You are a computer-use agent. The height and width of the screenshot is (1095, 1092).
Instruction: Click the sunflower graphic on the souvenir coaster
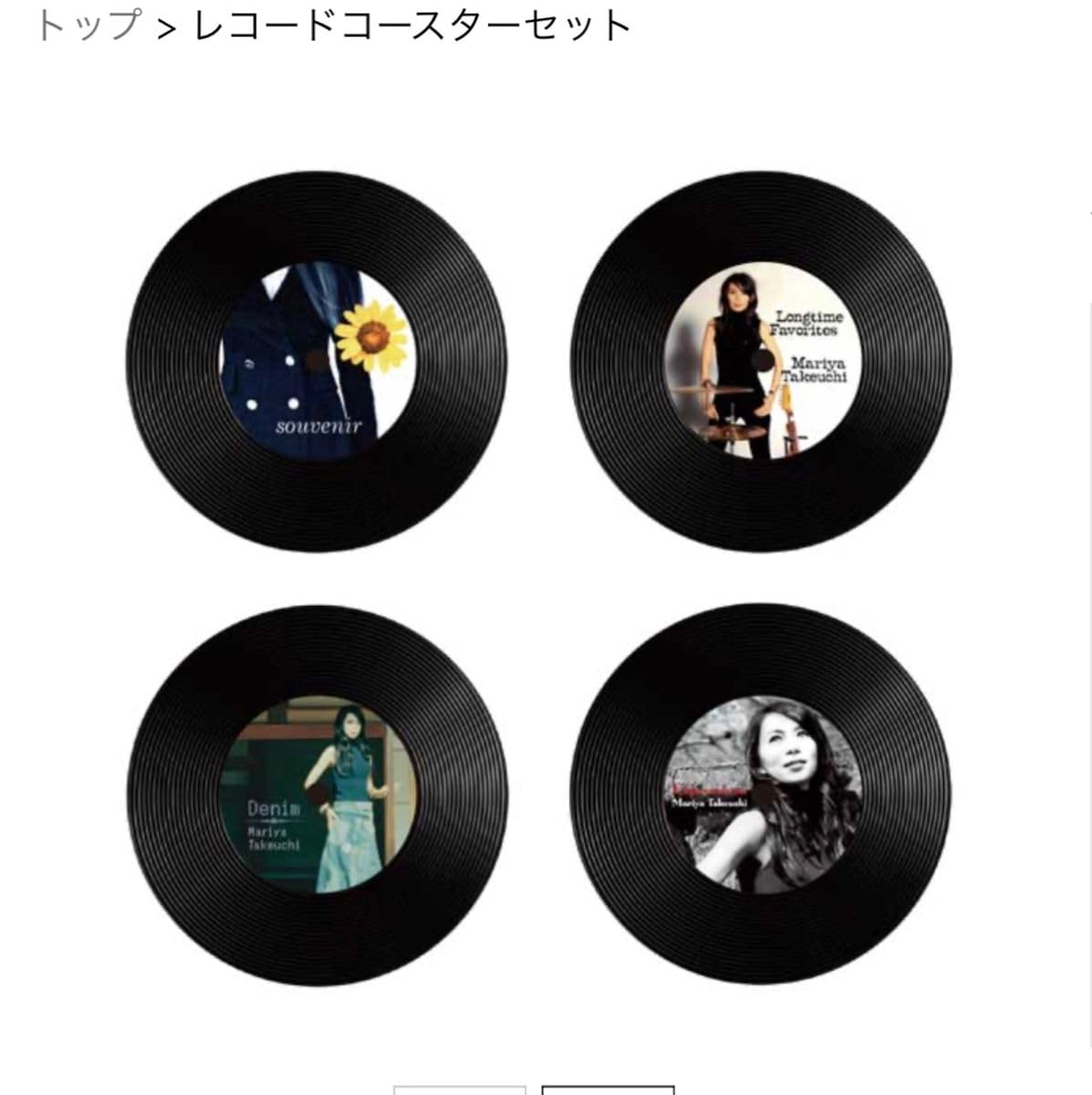tap(370, 338)
